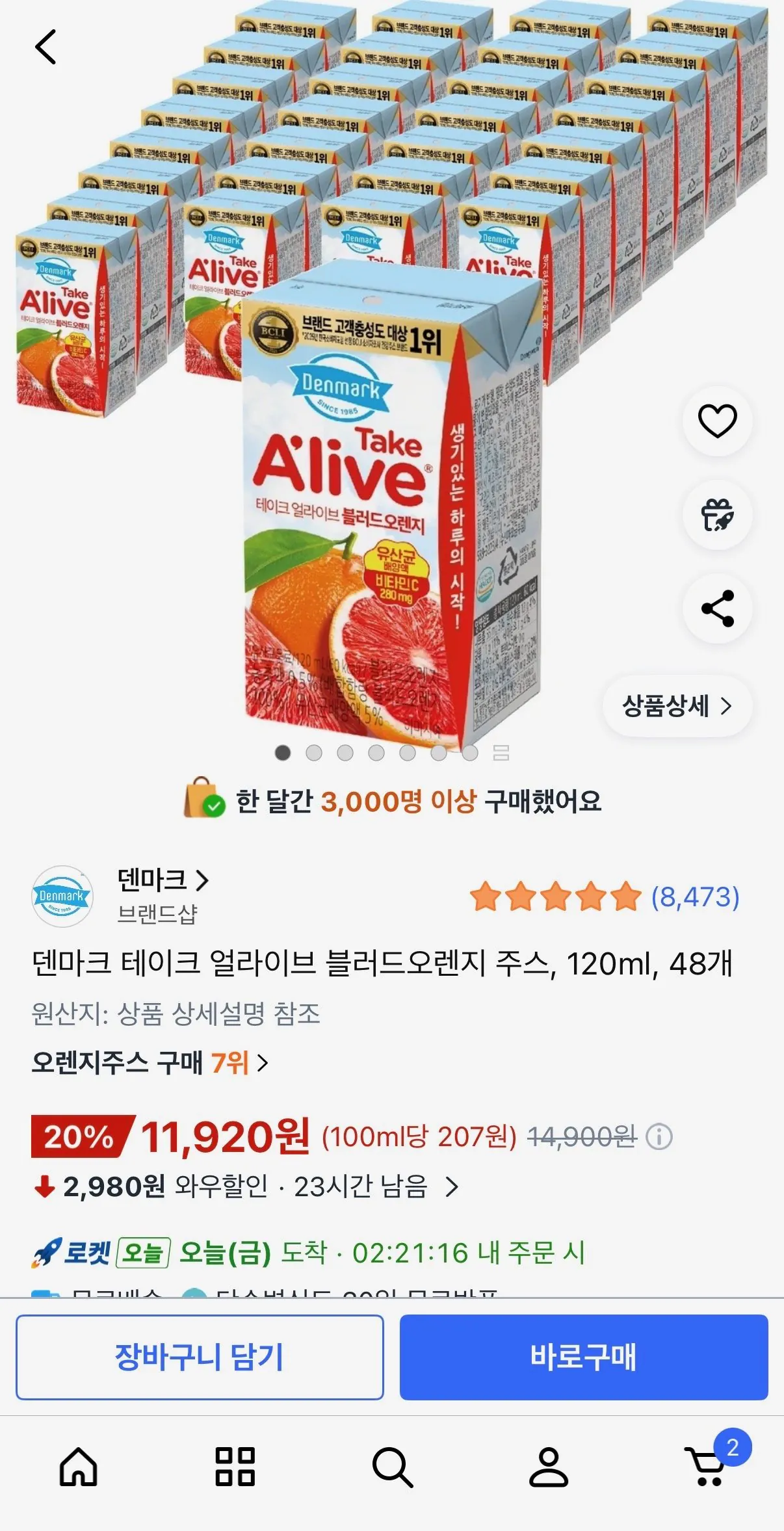Select the third carousel dot indicator
The height and width of the screenshot is (1531, 784).
pyautogui.click(x=345, y=753)
